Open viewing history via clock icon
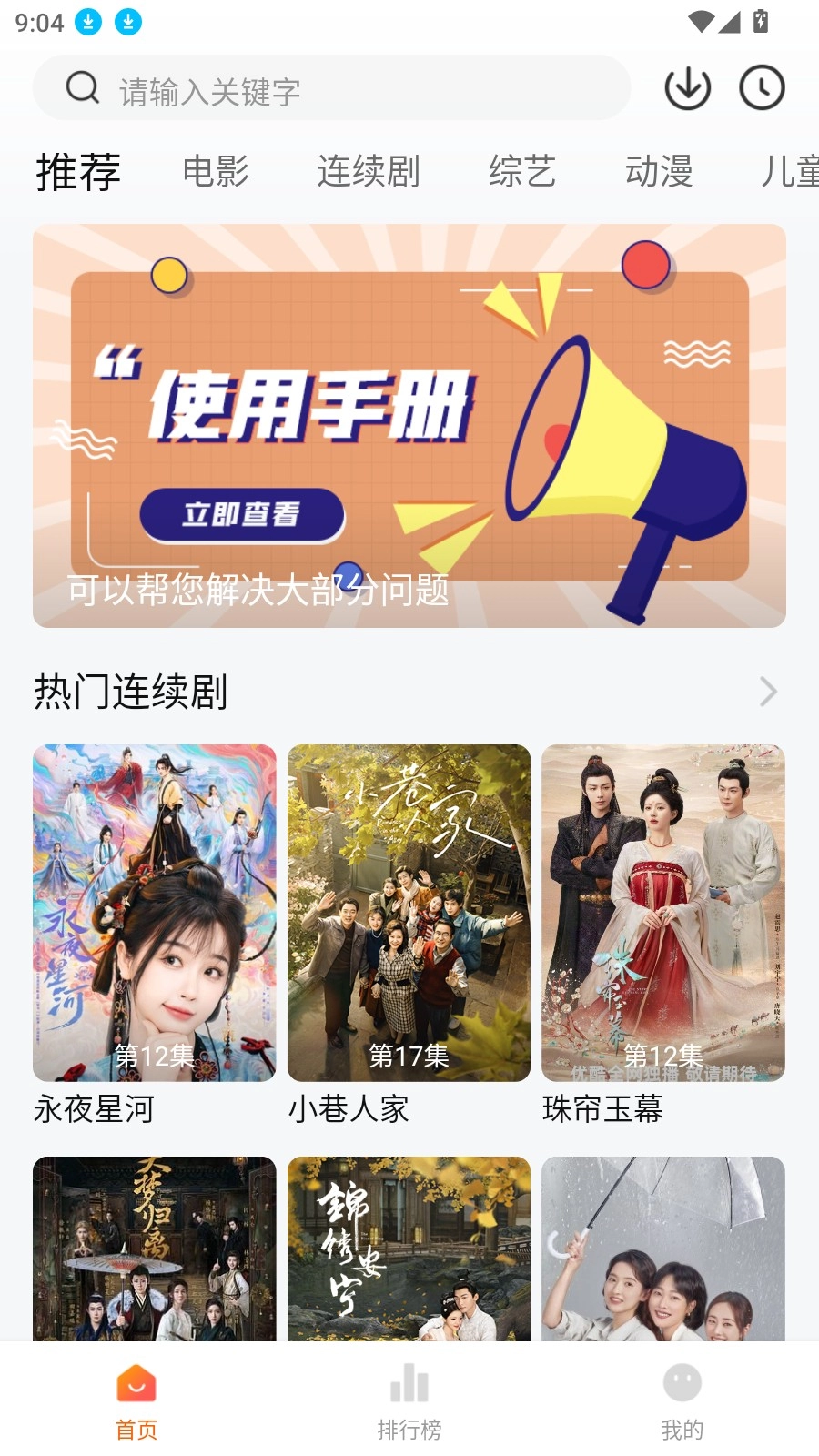This screenshot has width=819, height=1456. [x=761, y=87]
